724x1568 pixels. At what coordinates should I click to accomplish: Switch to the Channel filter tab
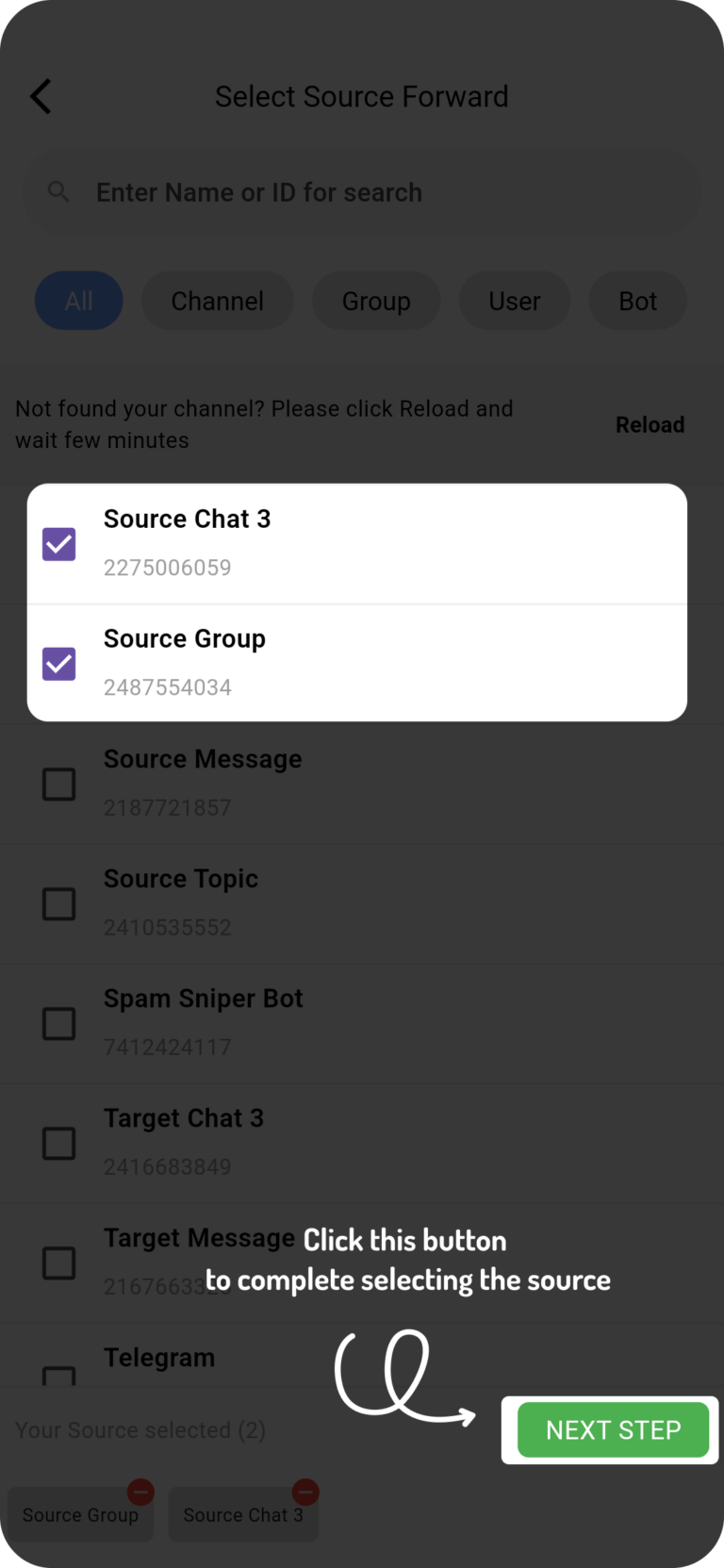click(217, 300)
